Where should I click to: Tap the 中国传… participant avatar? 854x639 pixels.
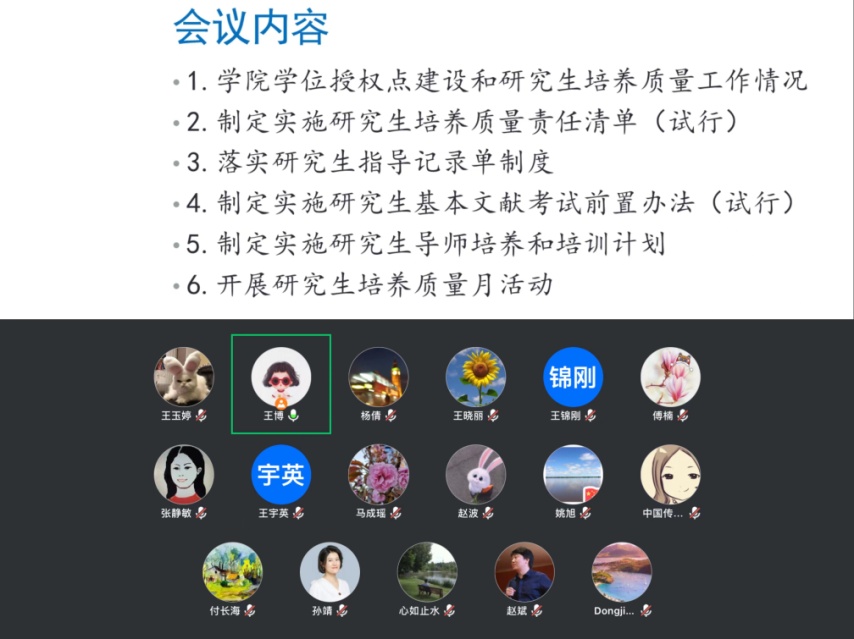[670, 475]
